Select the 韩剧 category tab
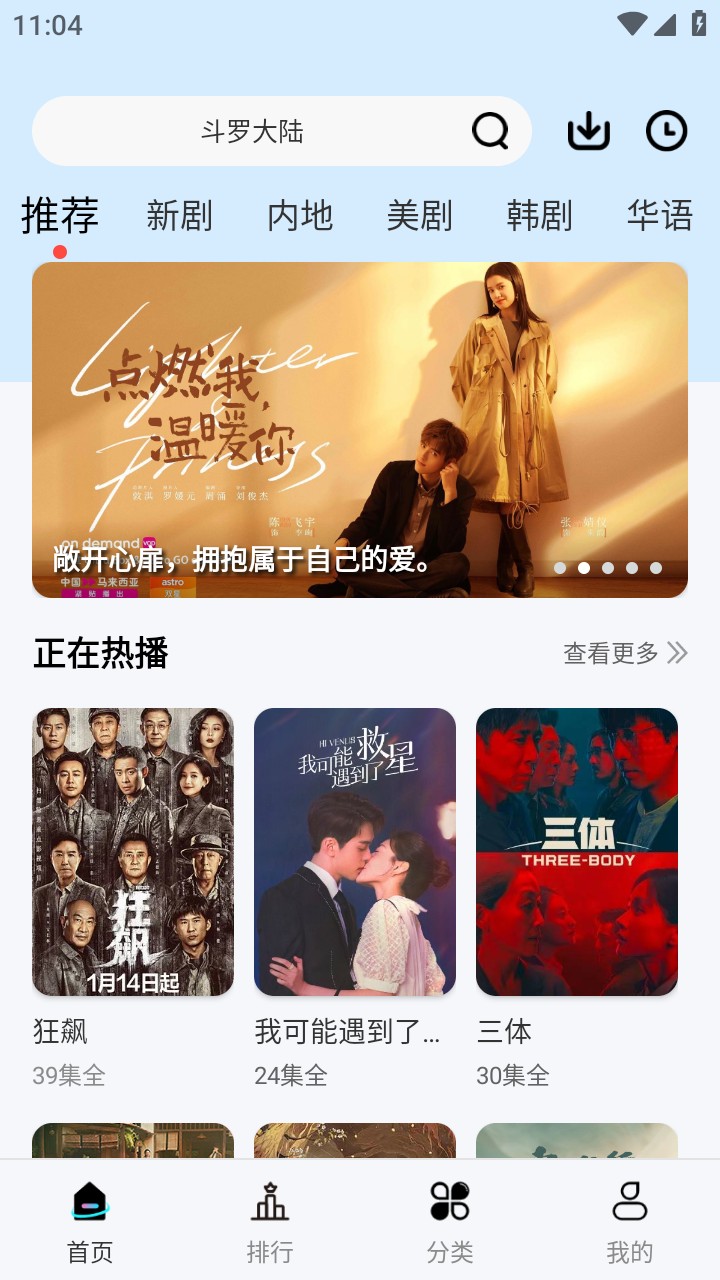 pyautogui.click(x=541, y=216)
